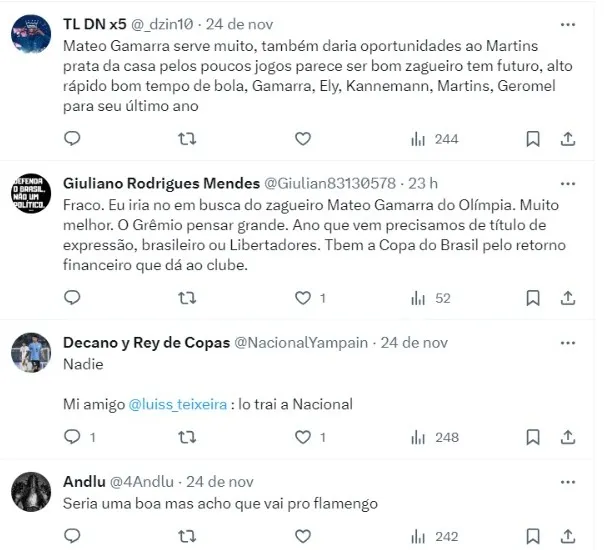
Task: Open TL DN x5's avatar
Action: (31, 34)
